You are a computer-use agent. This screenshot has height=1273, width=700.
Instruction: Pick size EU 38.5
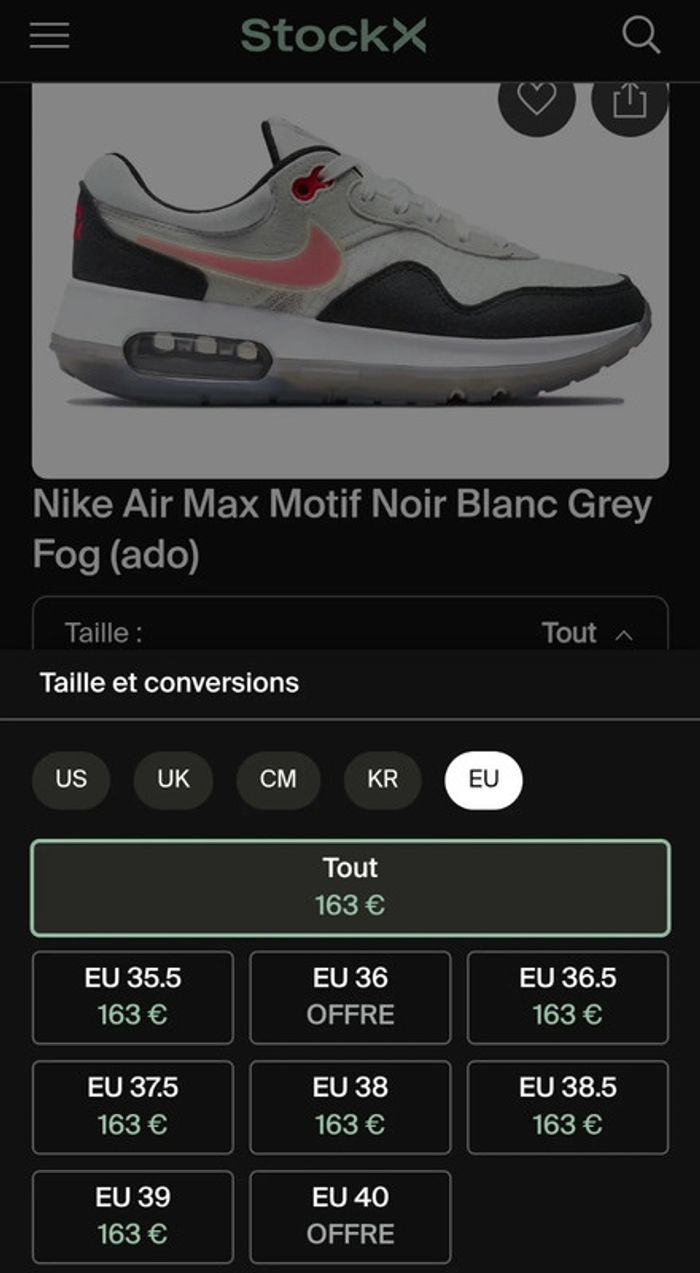click(567, 1107)
